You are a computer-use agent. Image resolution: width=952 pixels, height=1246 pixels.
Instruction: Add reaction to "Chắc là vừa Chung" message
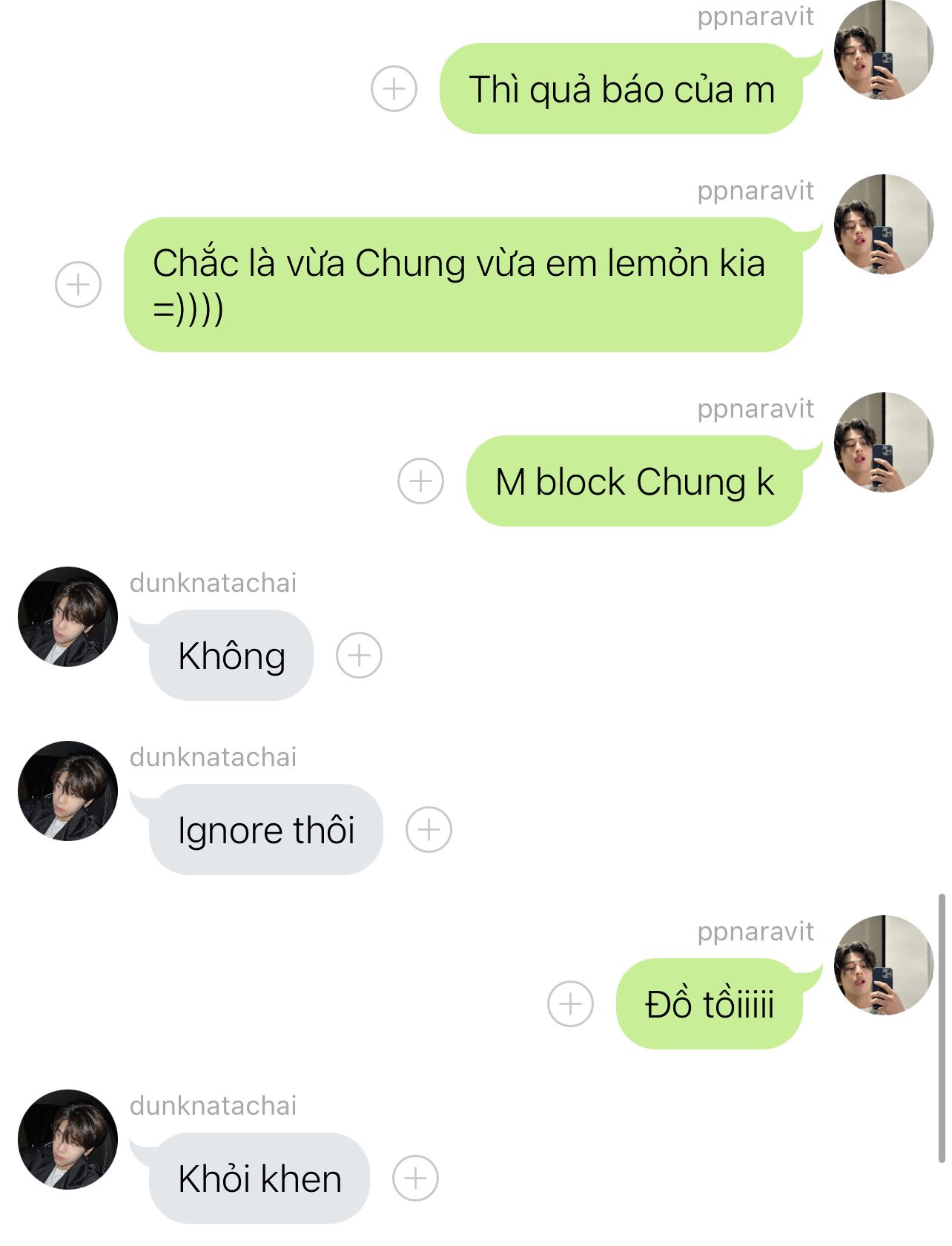[x=79, y=285]
